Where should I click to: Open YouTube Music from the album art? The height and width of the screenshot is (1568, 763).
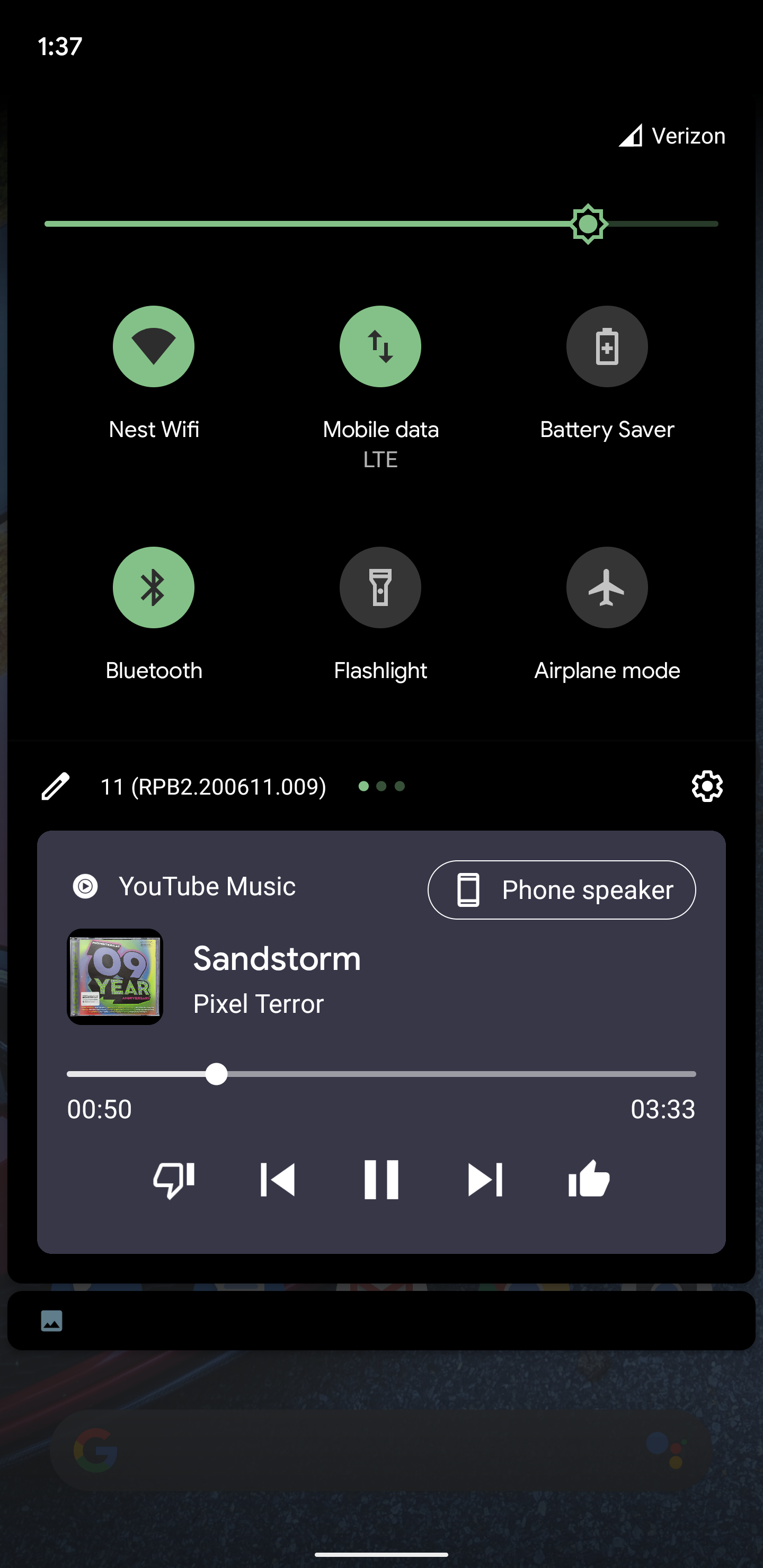tap(115, 977)
